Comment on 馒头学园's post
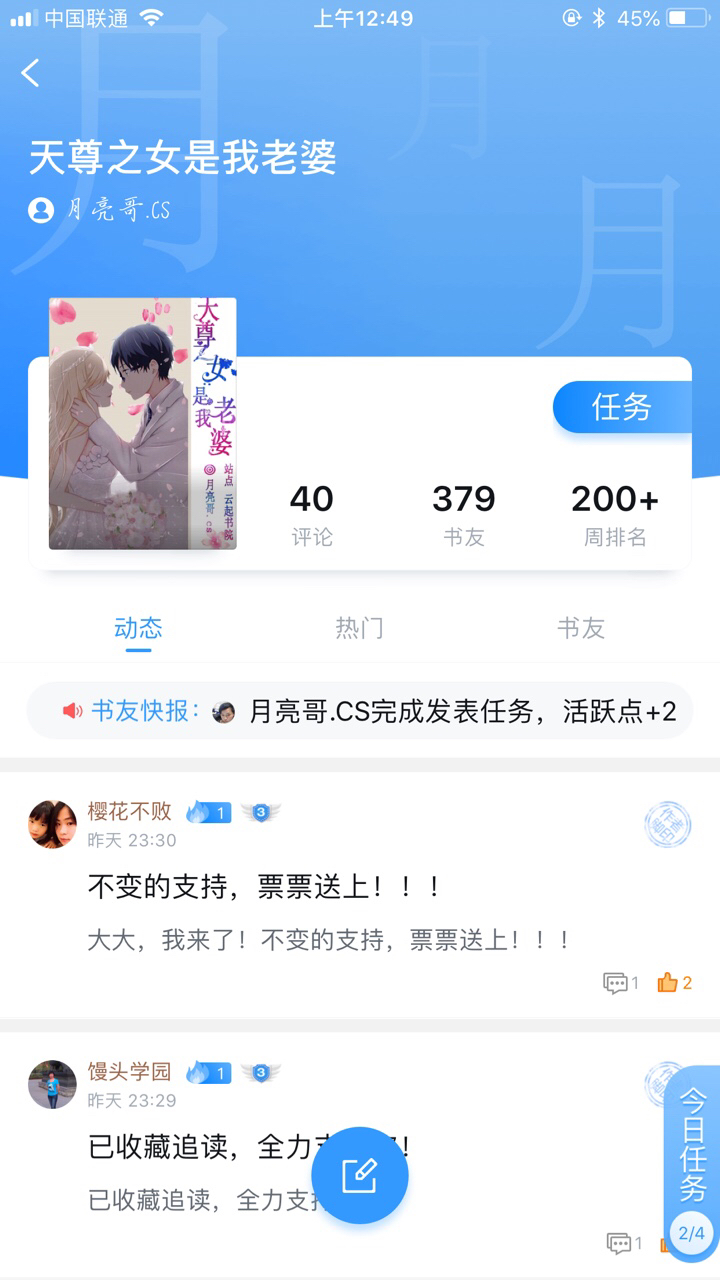720x1280 pixels. [624, 1243]
